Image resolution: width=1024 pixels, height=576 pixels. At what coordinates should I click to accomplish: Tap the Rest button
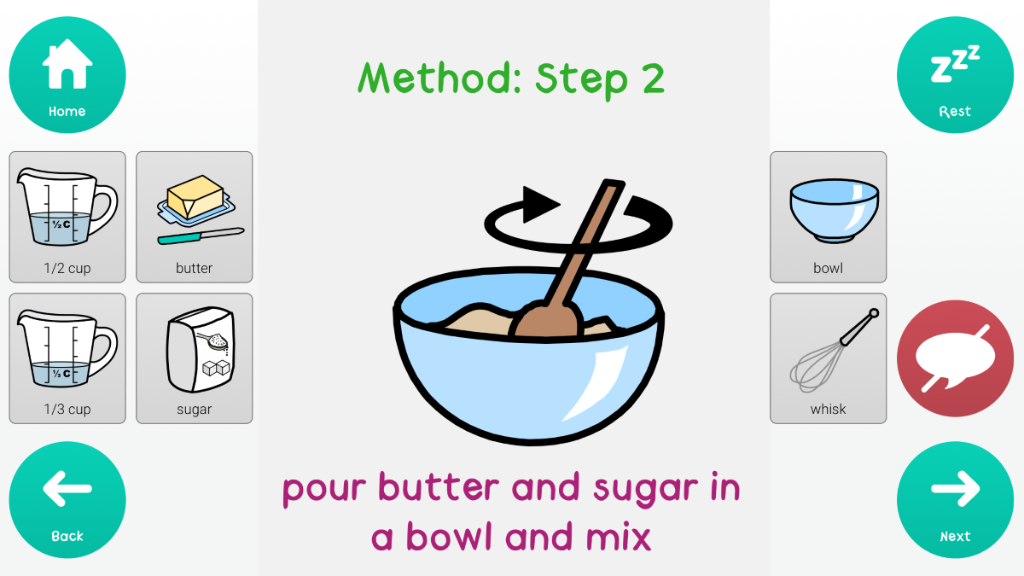pyautogui.click(x=955, y=76)
